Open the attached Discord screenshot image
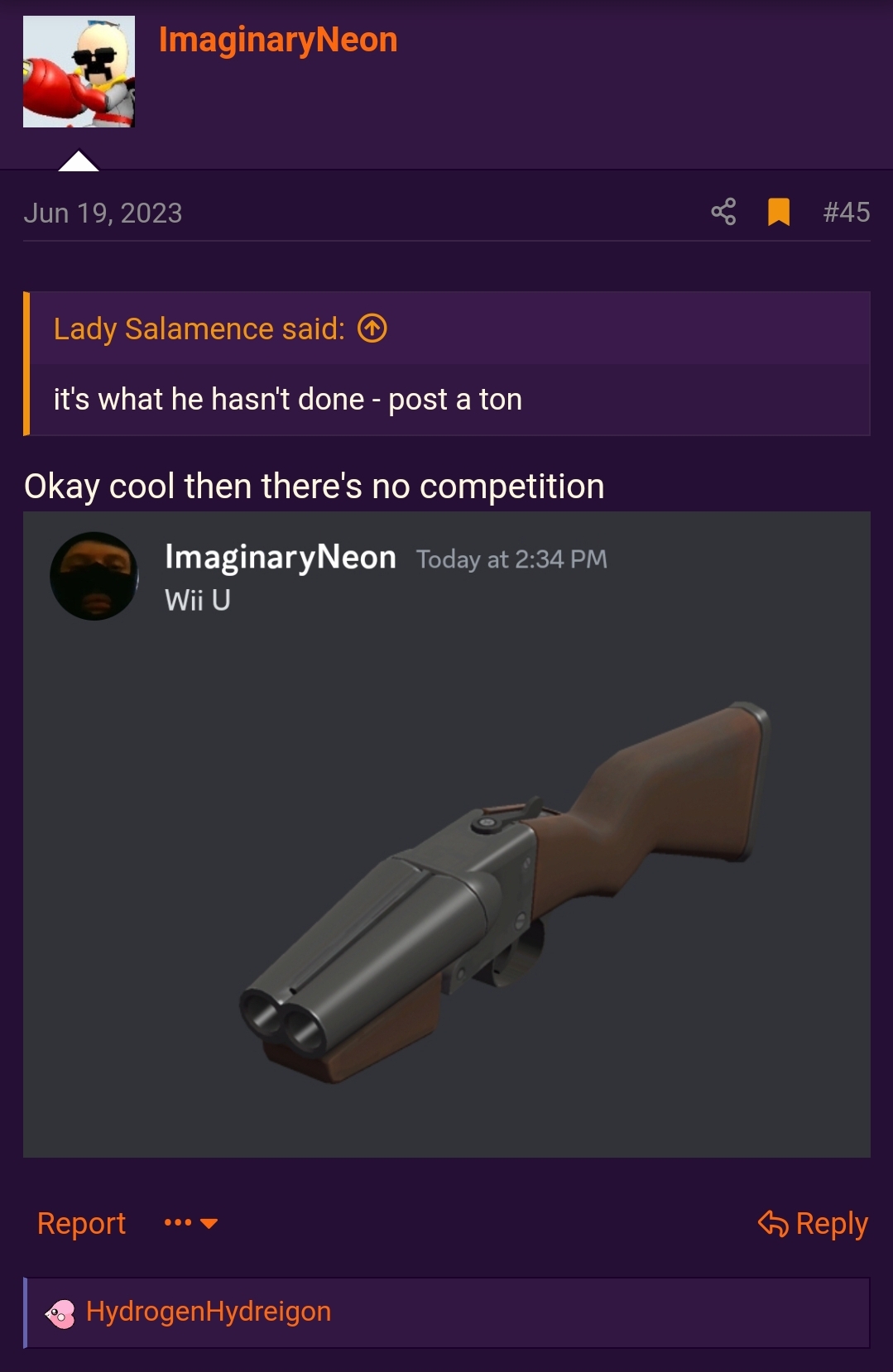The height and width of the screenshot is (1372, 893). pos(446,834)
